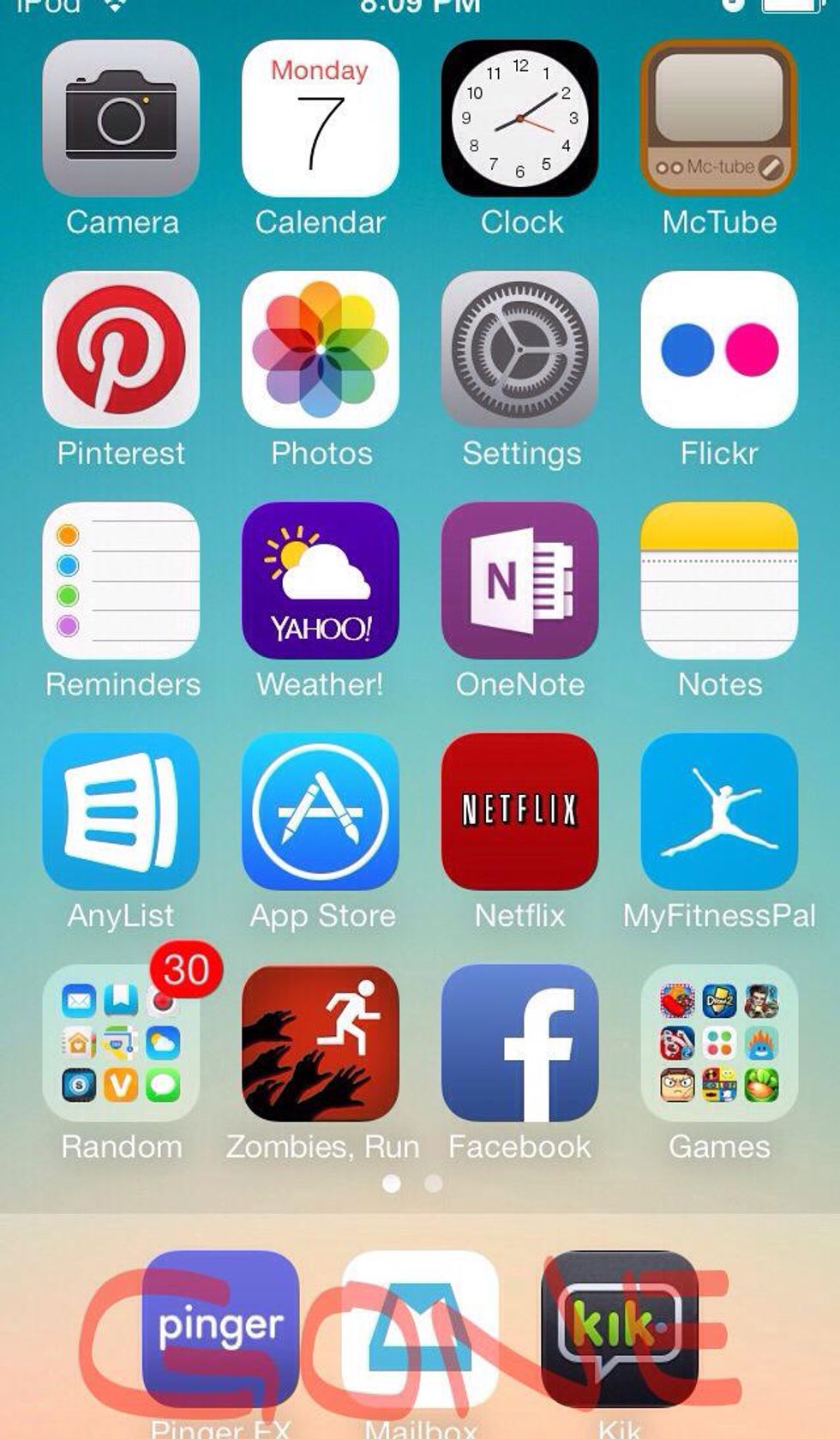Launch Netflix
The width and height of the screenshot is (840, 1439).
520,811
